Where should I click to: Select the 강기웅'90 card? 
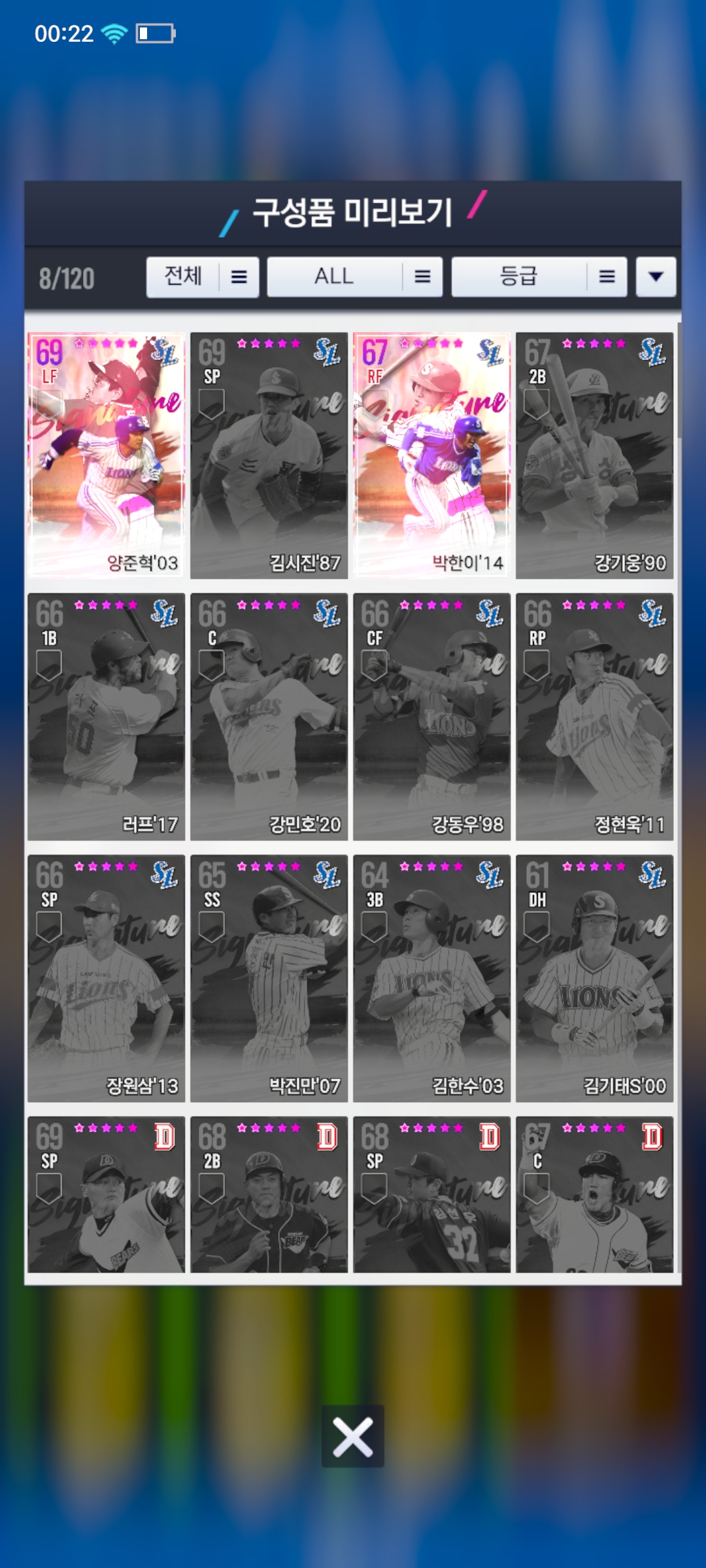tap(594, 455)
